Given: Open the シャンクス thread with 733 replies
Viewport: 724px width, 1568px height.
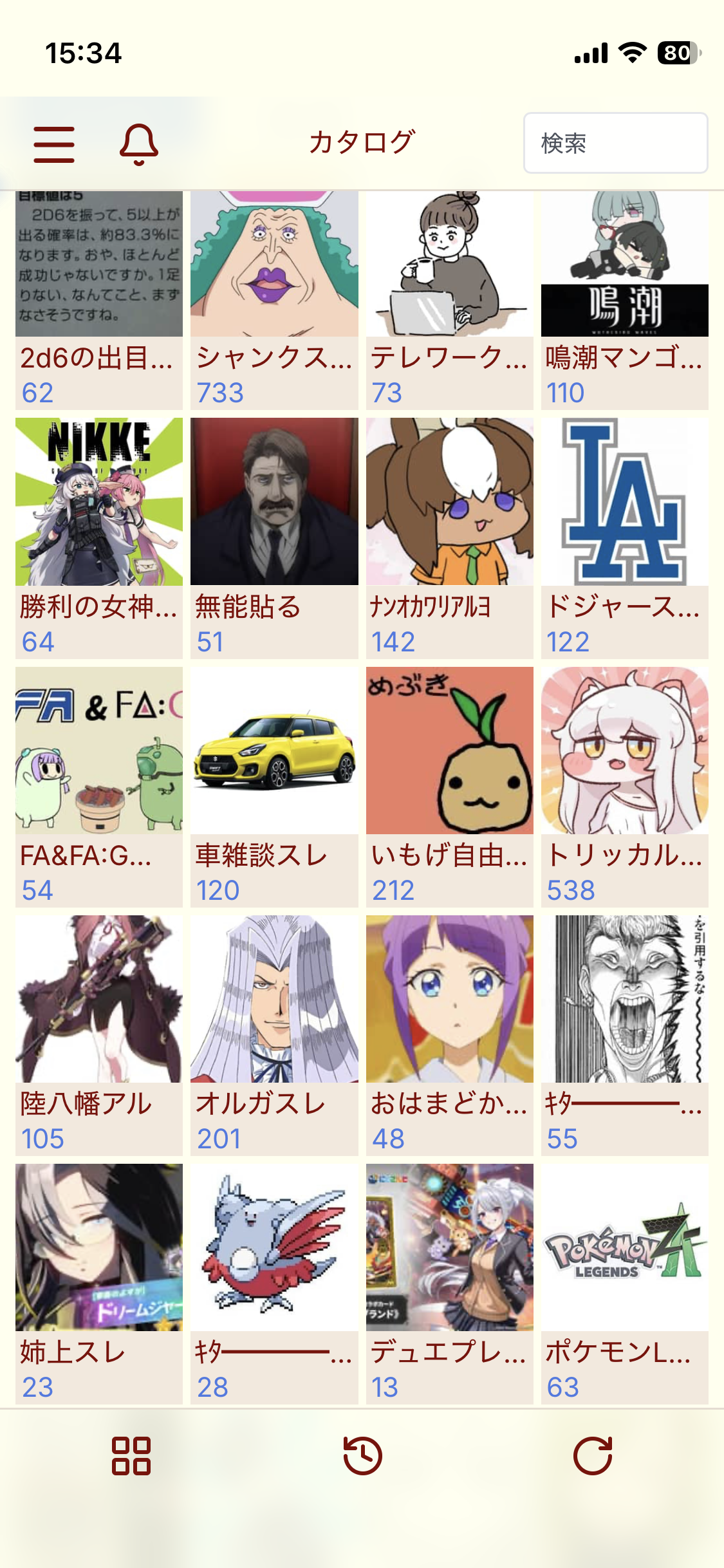Looking at the screenshot, I should pyautogui.click(x=274, y=299).
